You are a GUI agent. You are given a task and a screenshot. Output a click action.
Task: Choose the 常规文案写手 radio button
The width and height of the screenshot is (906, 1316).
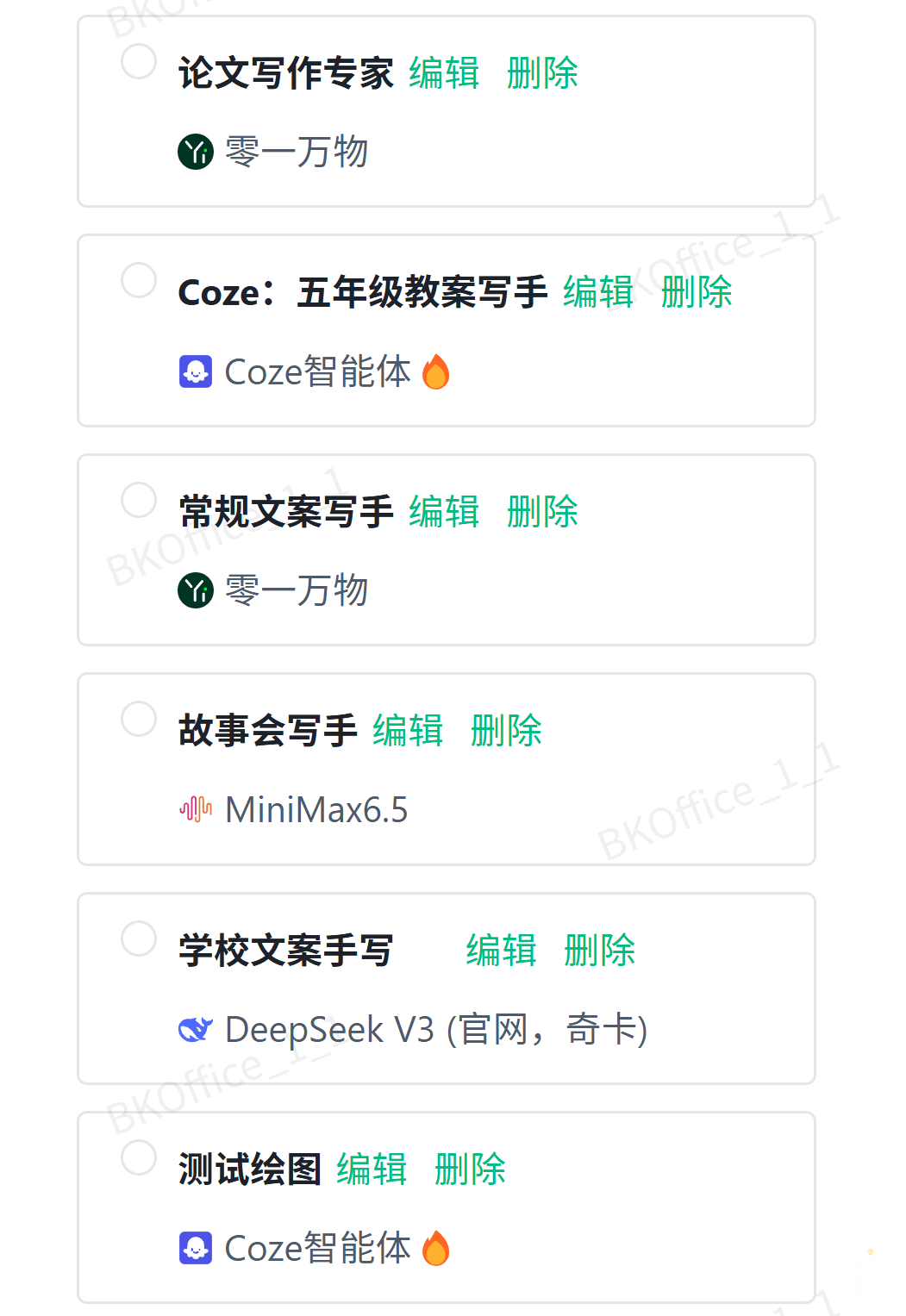[139, 500]
